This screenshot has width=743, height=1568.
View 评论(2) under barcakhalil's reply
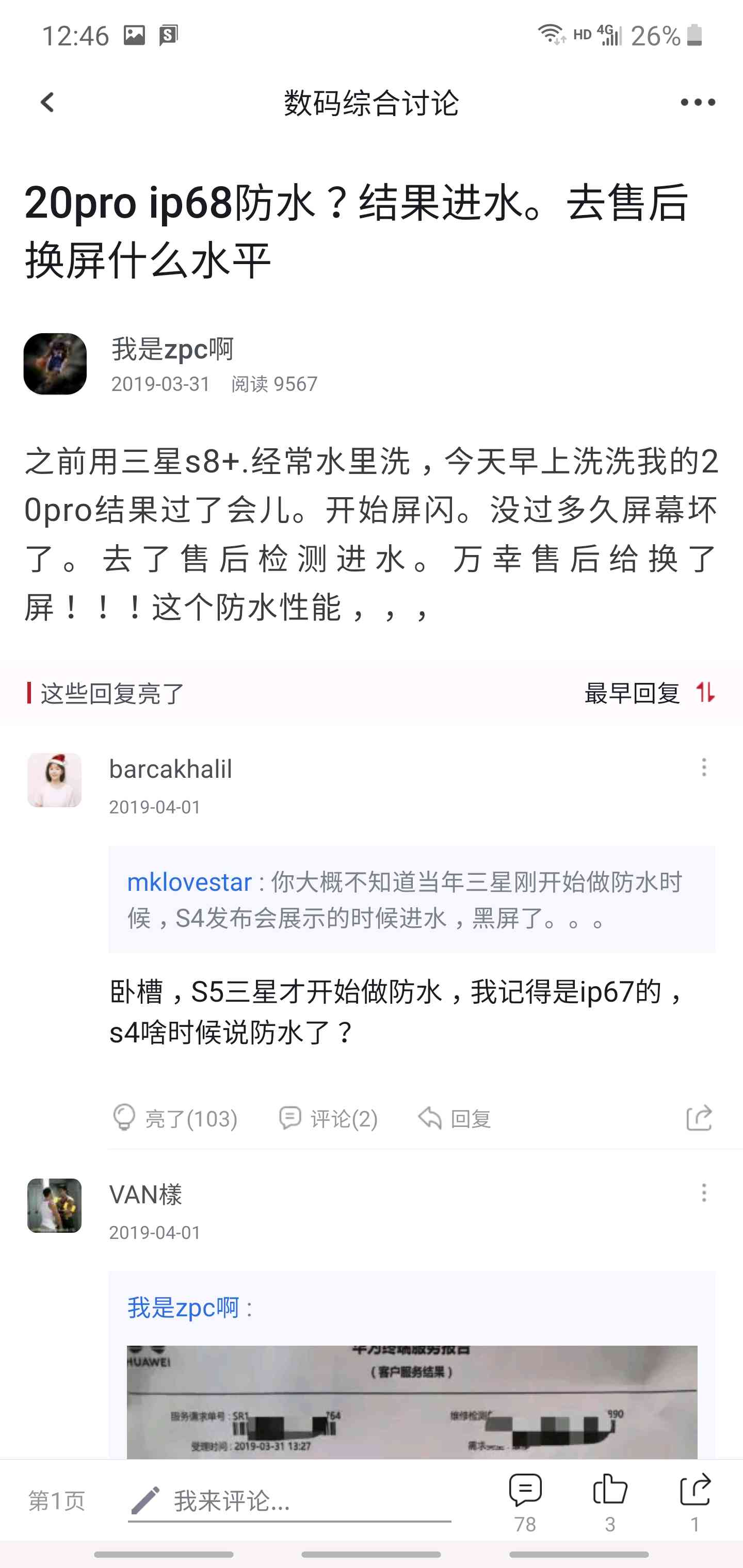click(x=328, y=1118)
